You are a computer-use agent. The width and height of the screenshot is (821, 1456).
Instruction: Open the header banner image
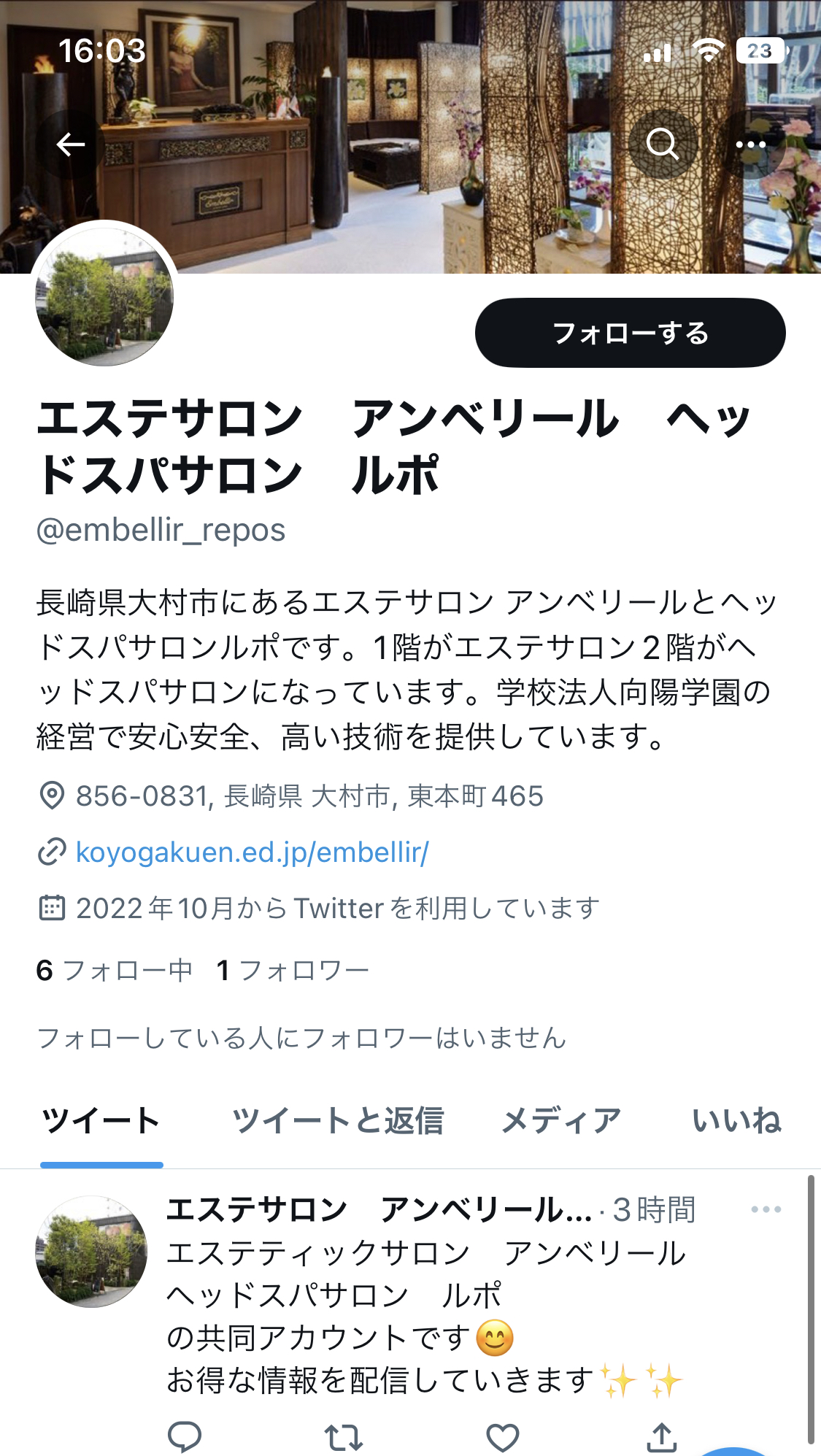(x=409, y=88)
